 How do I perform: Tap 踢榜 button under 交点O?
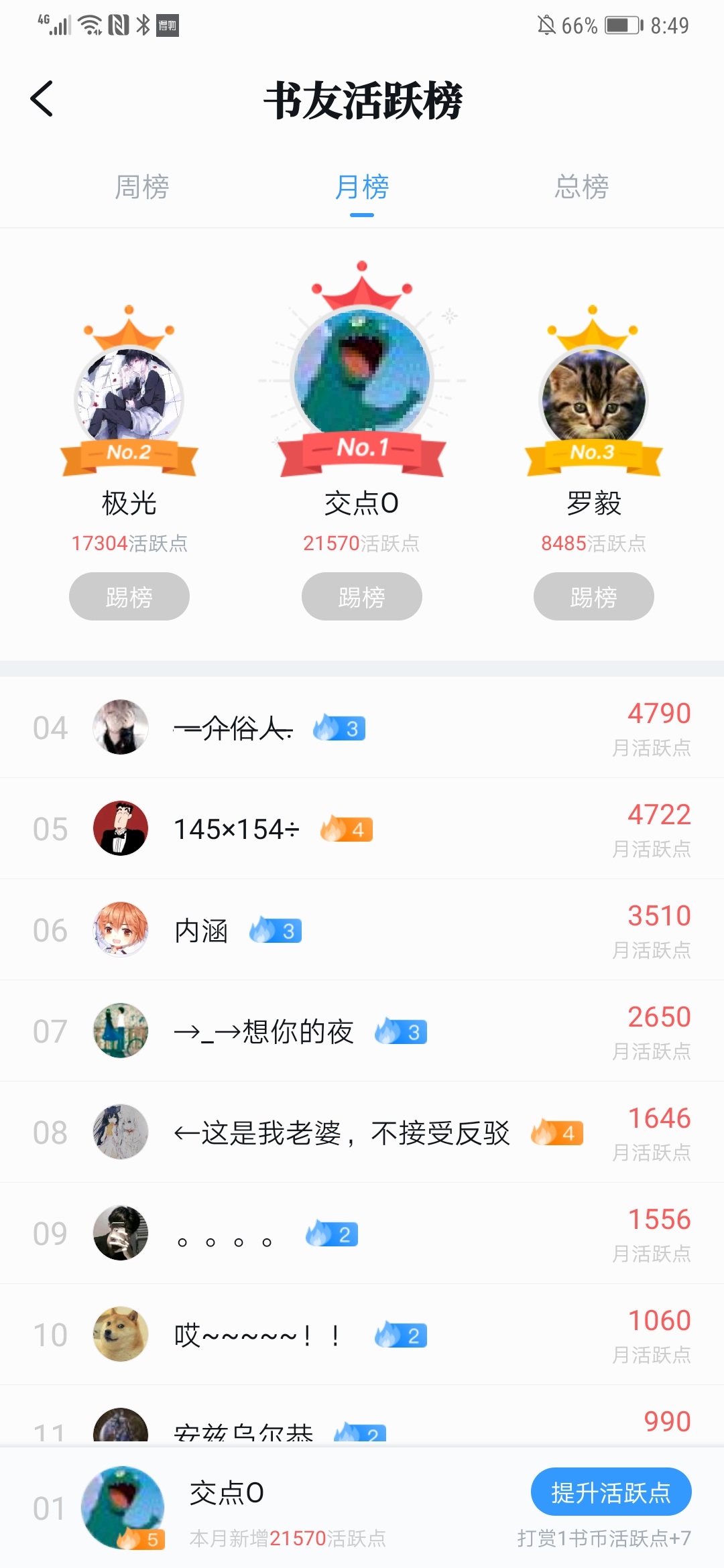point(361,596)
